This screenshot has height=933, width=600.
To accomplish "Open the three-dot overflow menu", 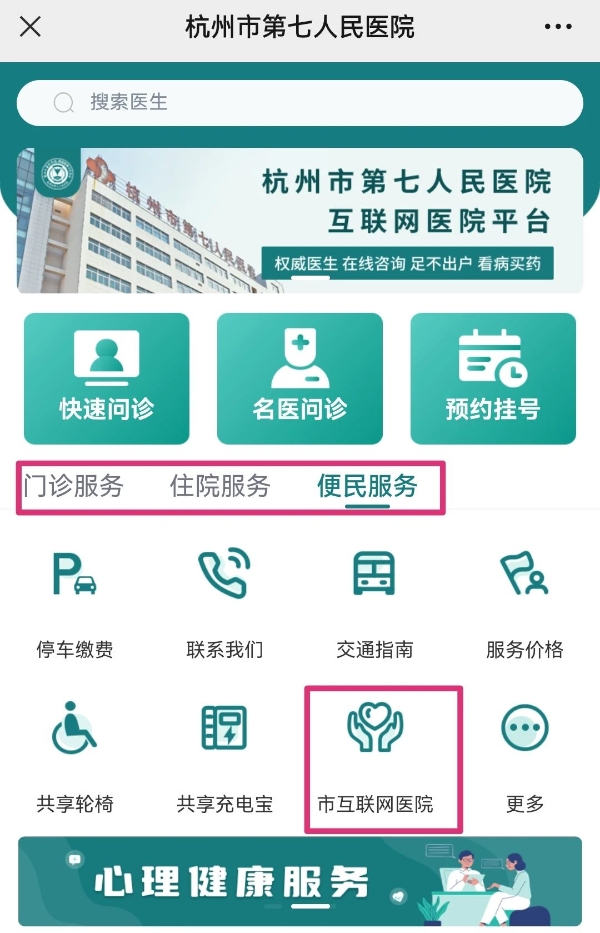I will (558, 27).
